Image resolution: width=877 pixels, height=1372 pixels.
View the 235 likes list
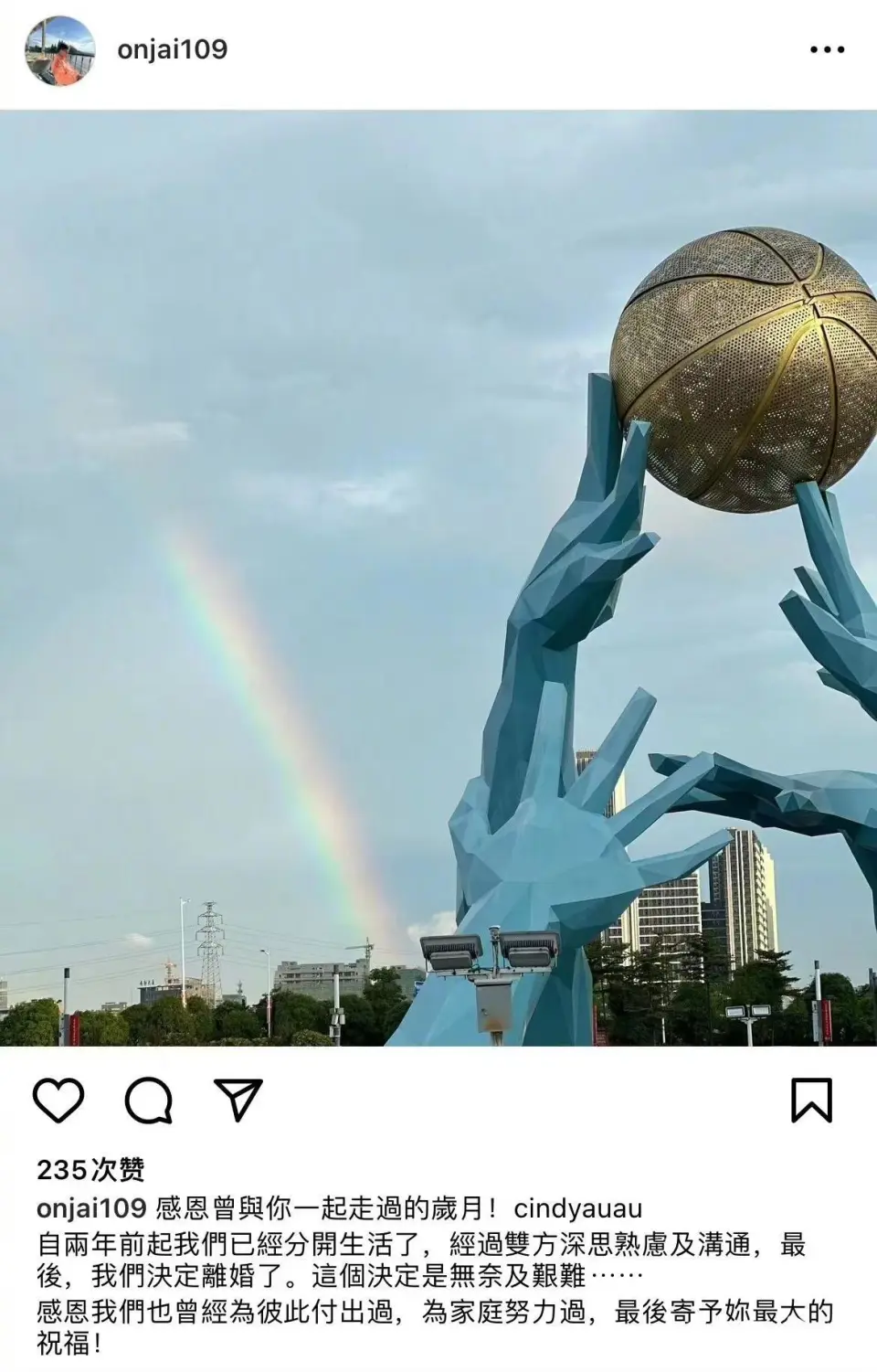coord(90,1169)
